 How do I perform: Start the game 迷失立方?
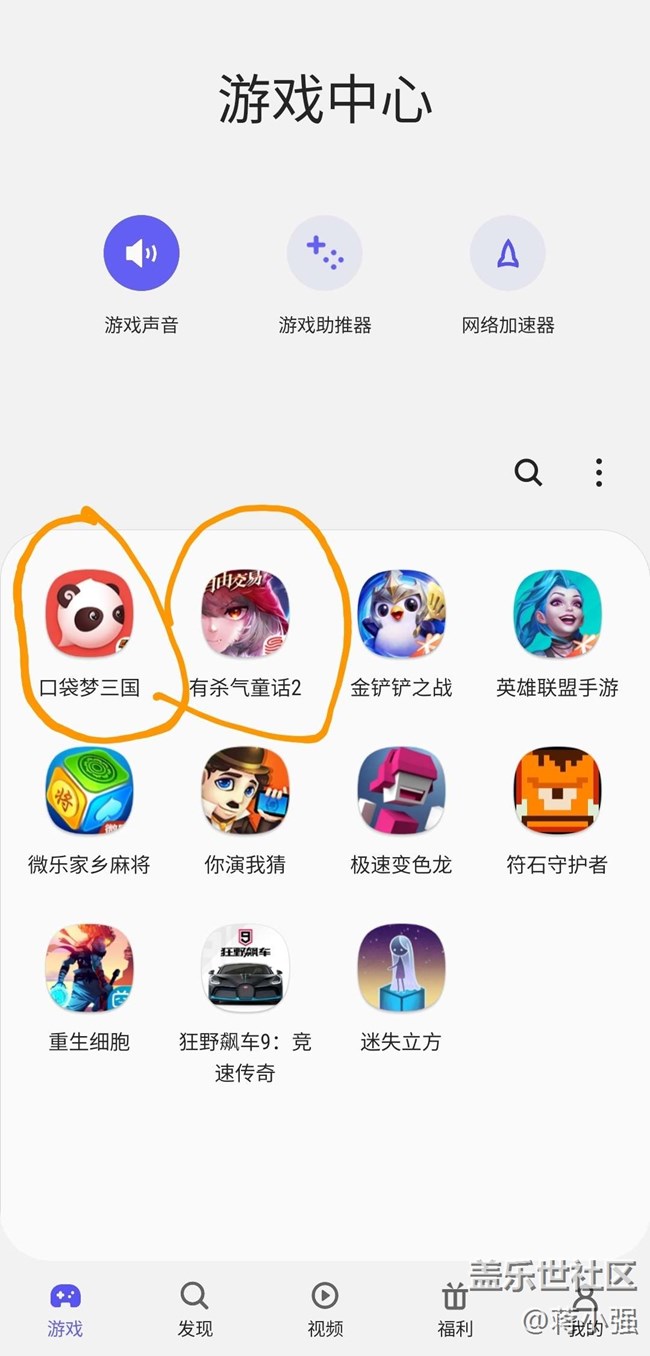tap(401, 968)
